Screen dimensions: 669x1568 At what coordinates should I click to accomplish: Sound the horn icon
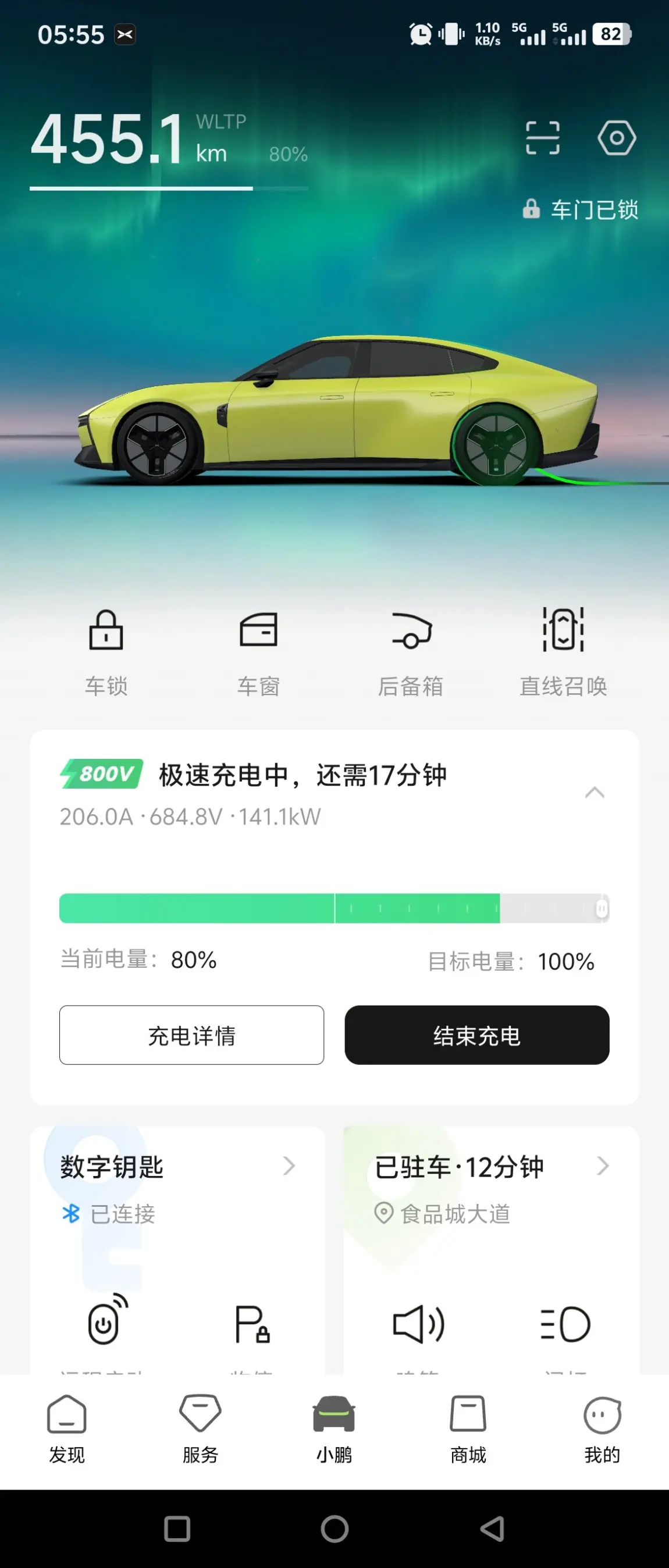click(x=418, y=1324)
